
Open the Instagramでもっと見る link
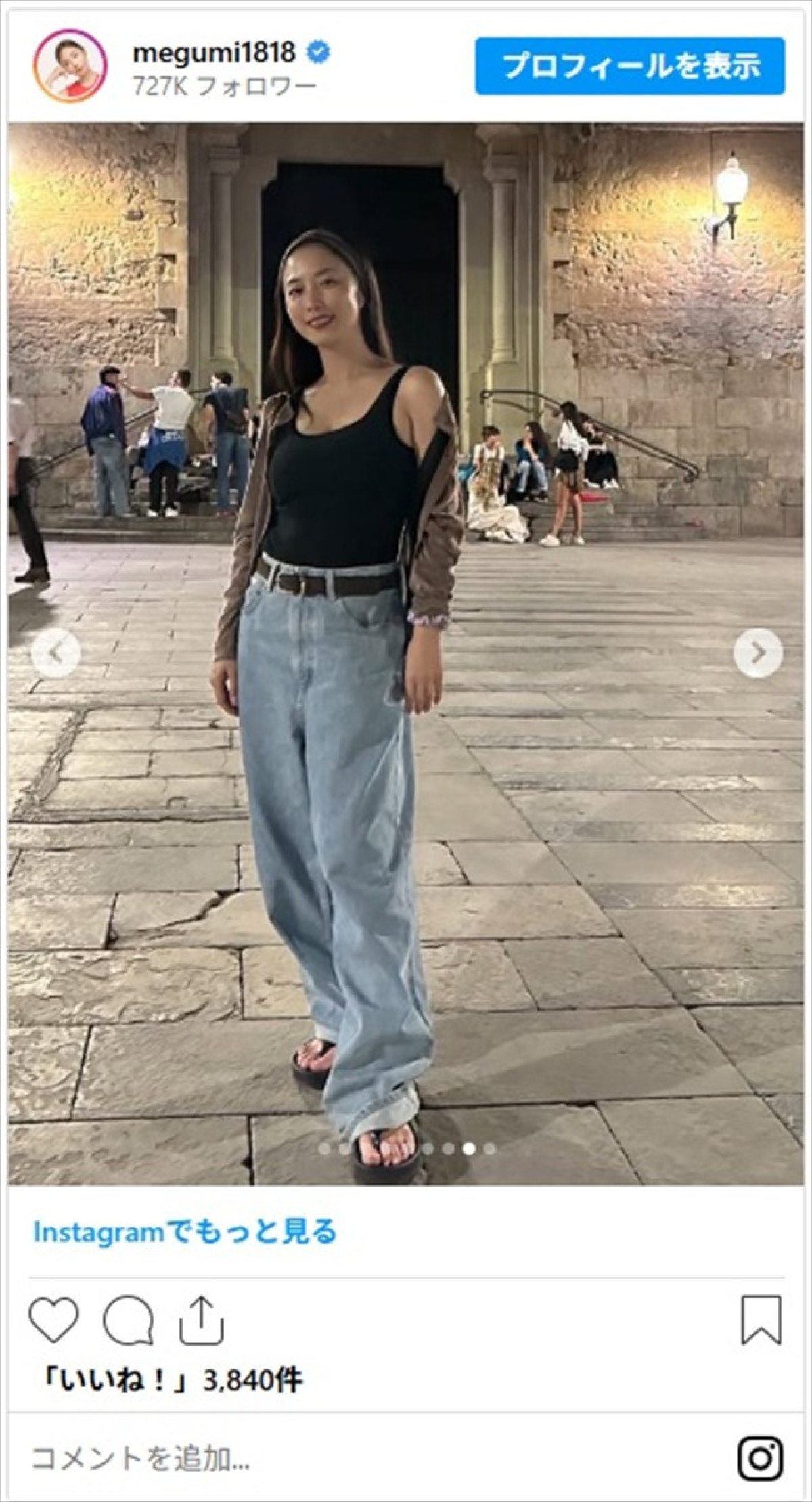point(185,1232)
